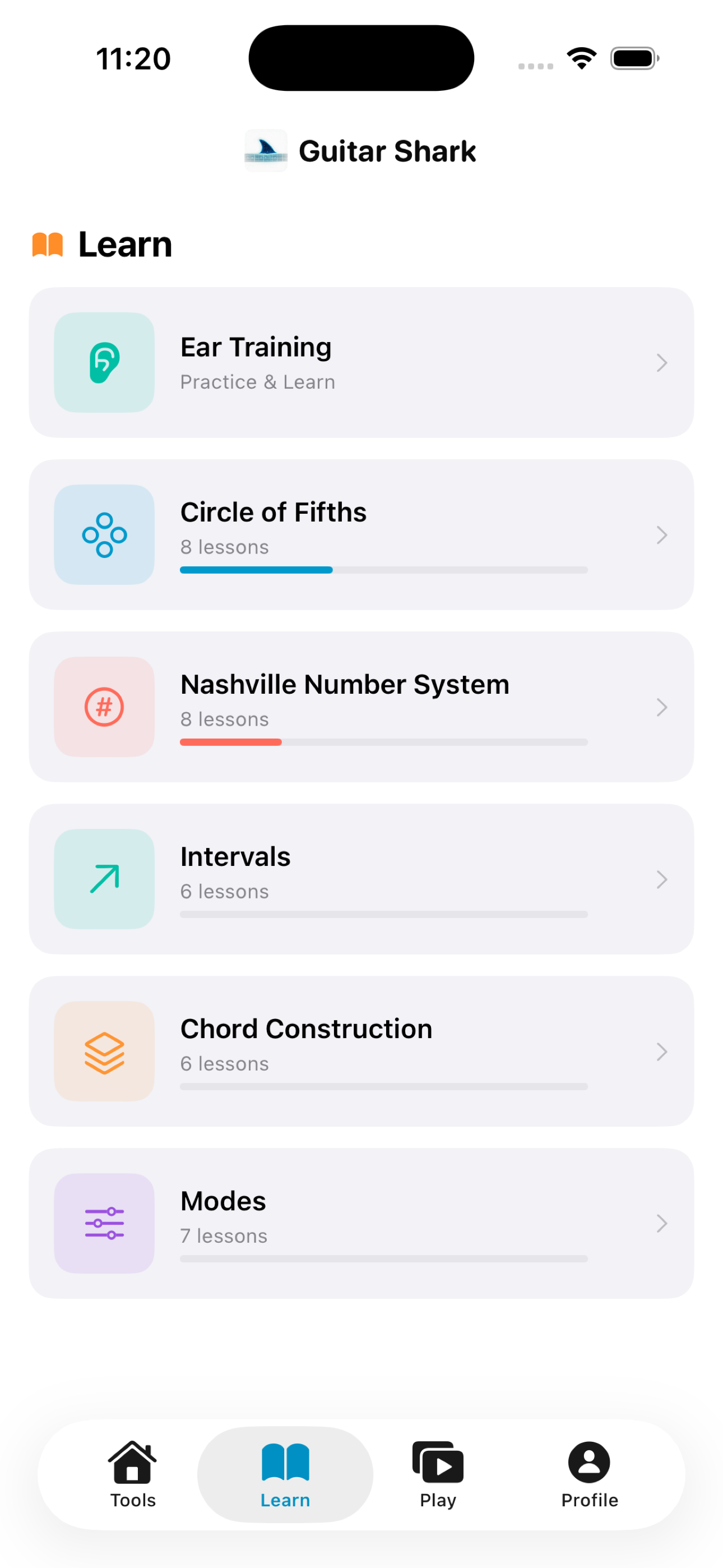Tap the Guitar Shark app logo

pyautogui.click(x=265, y=150)
